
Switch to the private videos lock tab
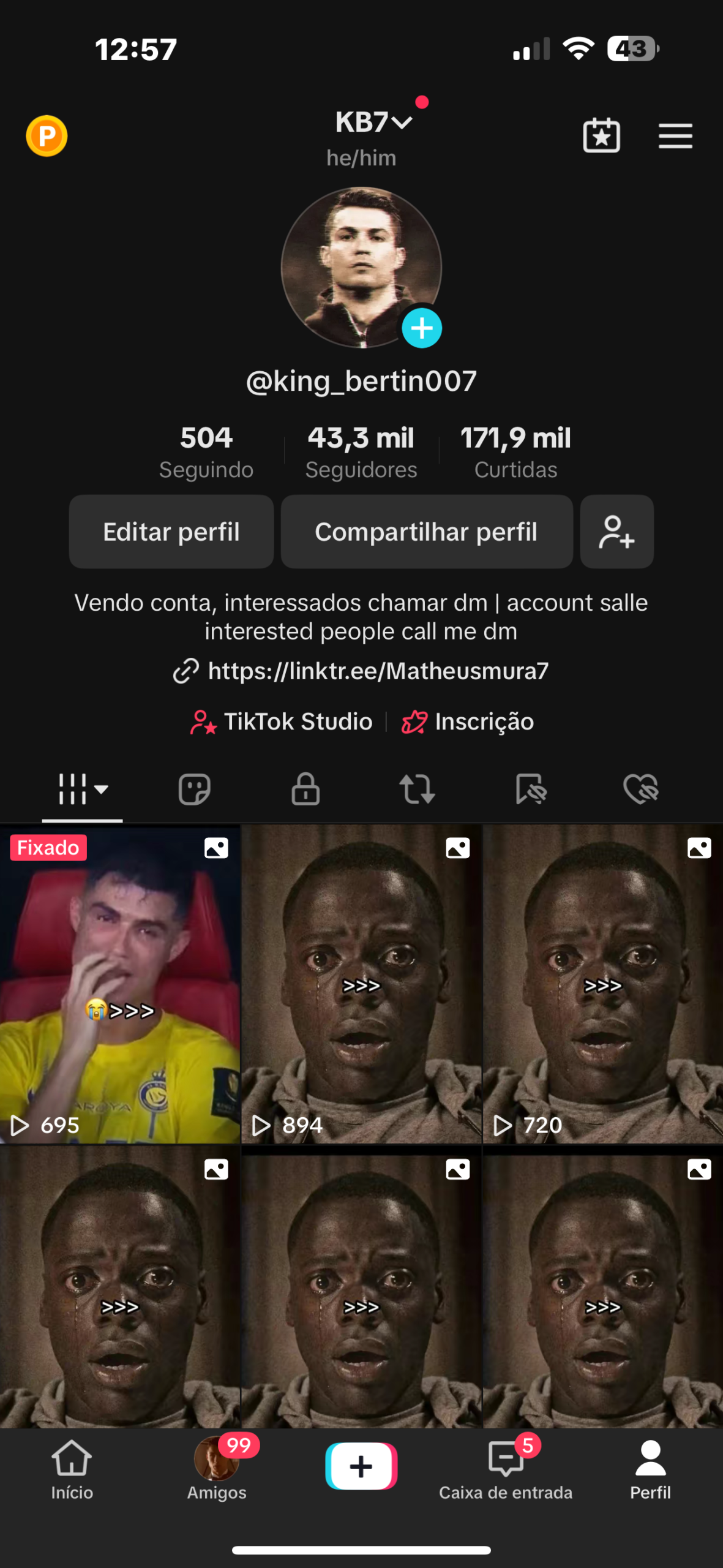[x=305, y=788]
